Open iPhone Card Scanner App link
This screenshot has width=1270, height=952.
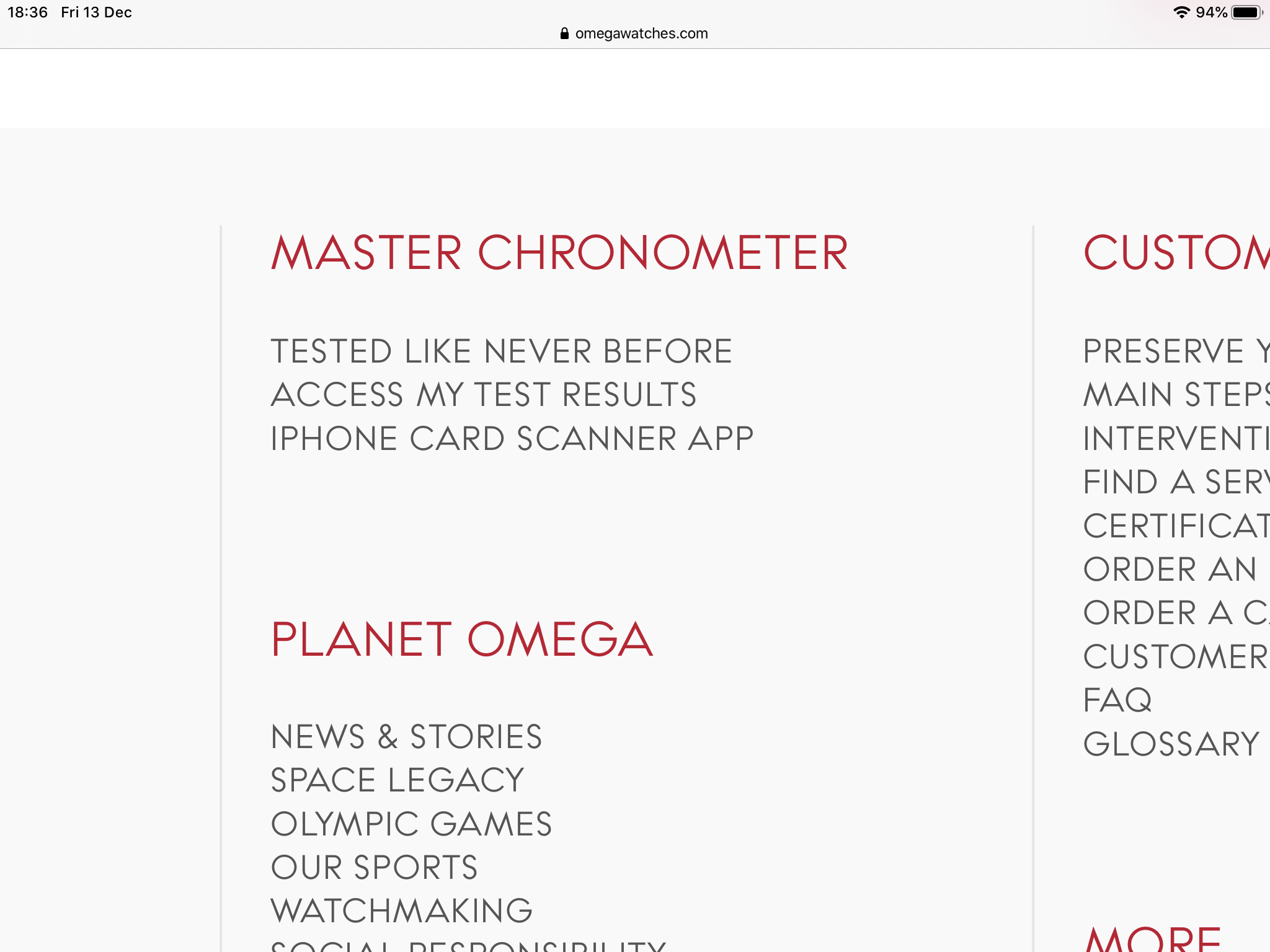[x=512, y=439]
